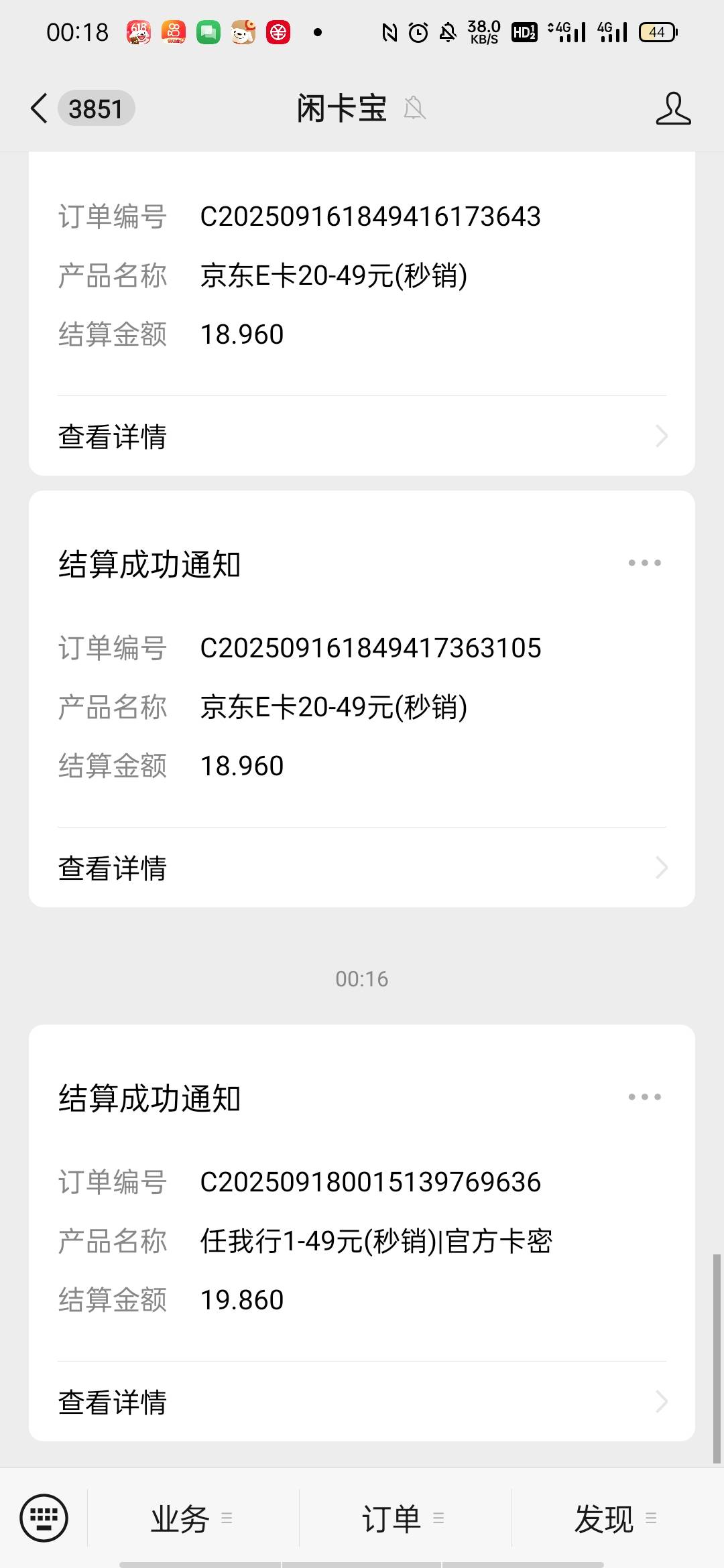Open more options on the 任我行 settlement notice
The width and height of the screenshot is (724, 1568).
[x=644, y=1097]
